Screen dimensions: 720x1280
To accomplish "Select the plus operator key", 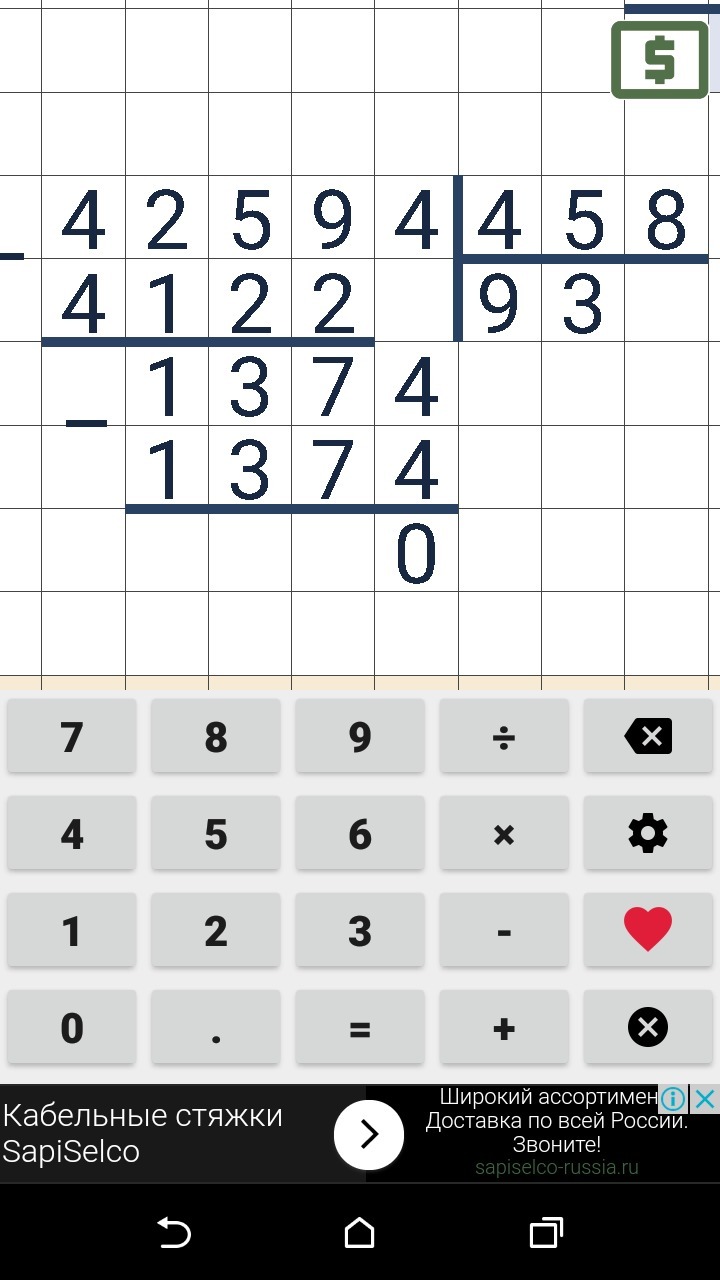I will tap(504, 1027).
